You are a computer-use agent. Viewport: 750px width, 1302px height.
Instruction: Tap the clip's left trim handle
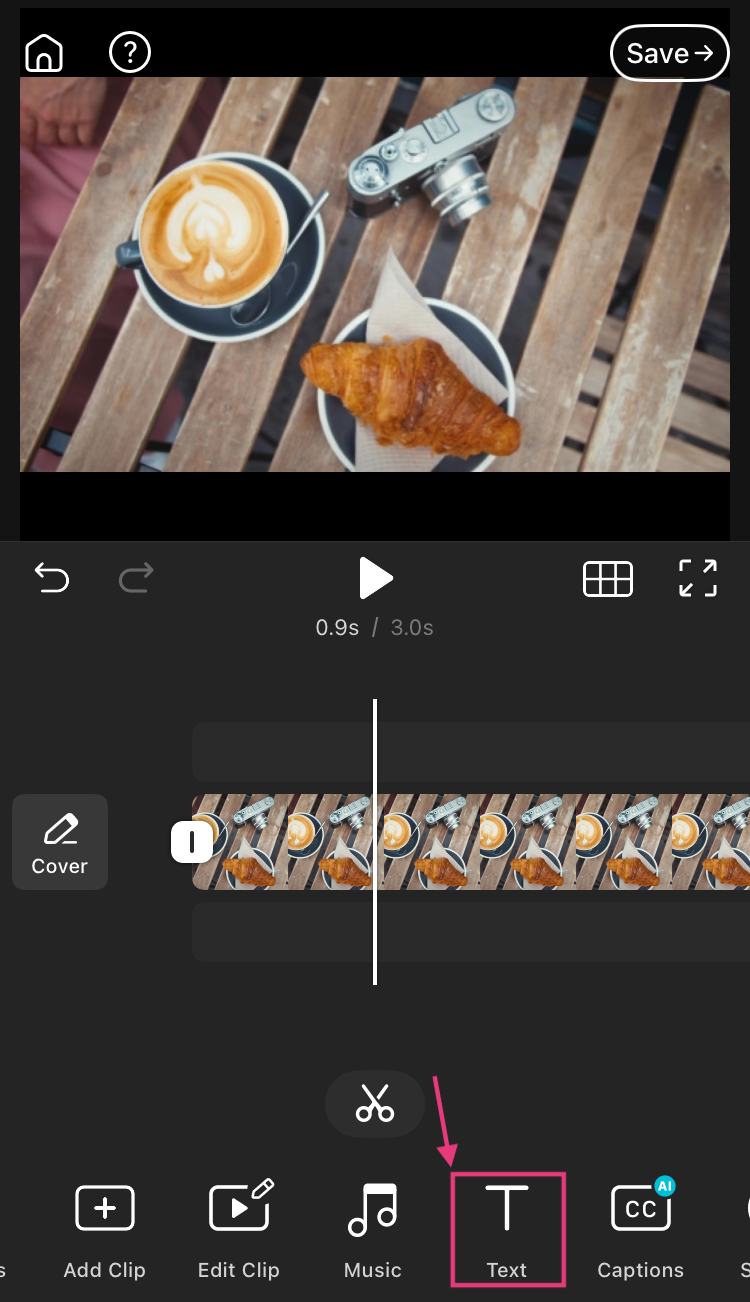[191, 842]
